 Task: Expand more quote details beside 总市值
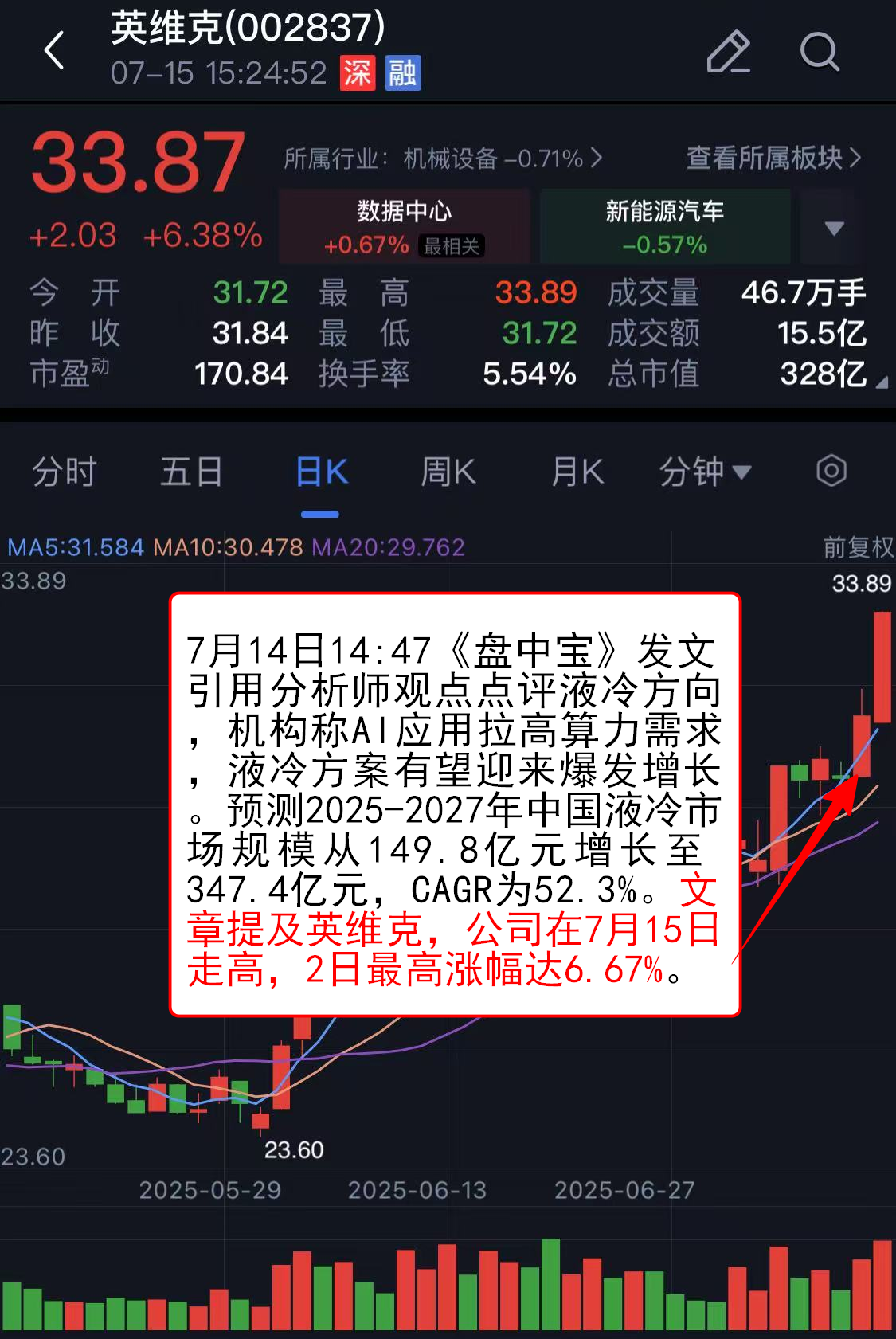(881, 383)
